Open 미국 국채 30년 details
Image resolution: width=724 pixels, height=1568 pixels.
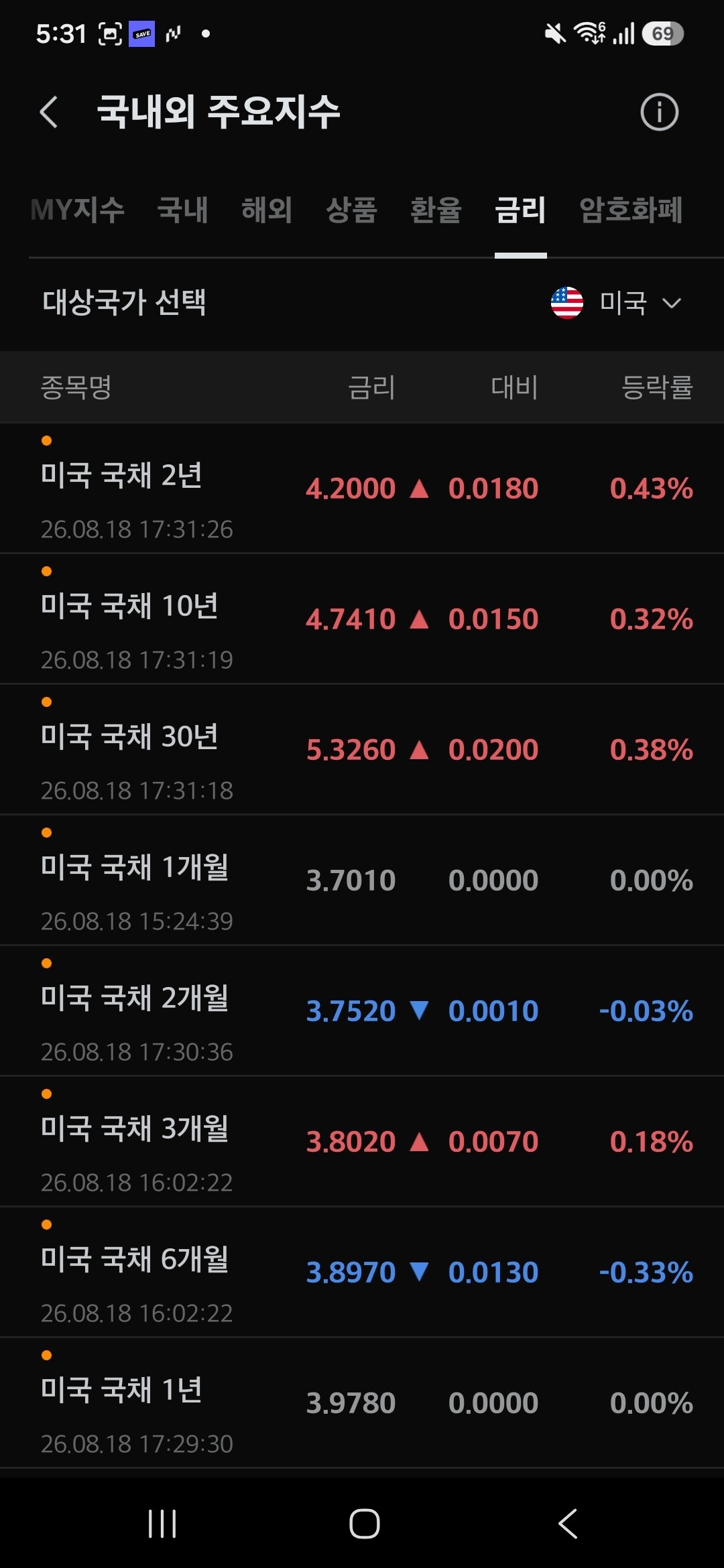click(x=362, y=749)
